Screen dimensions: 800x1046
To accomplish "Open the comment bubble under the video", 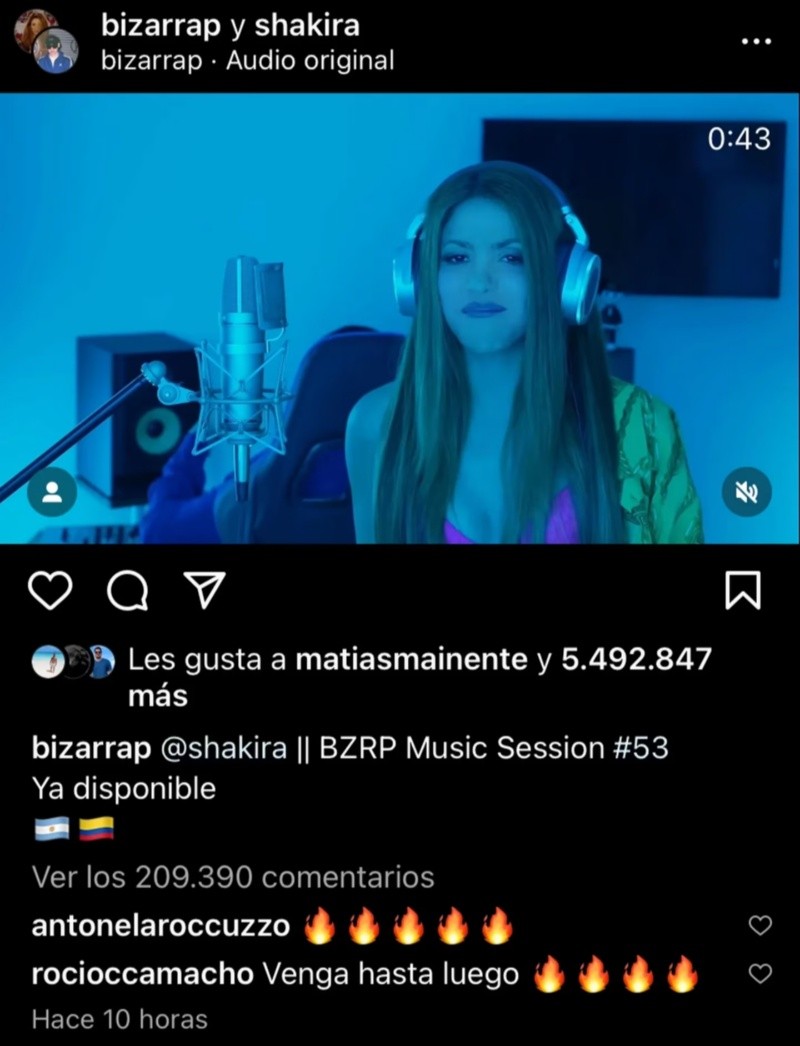I will 127,592.
